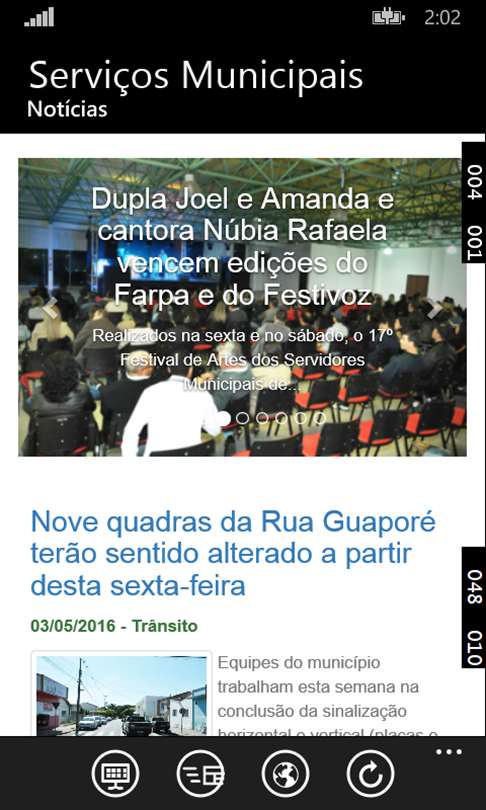Expand the app bar three-dot menu

(449, 752)
